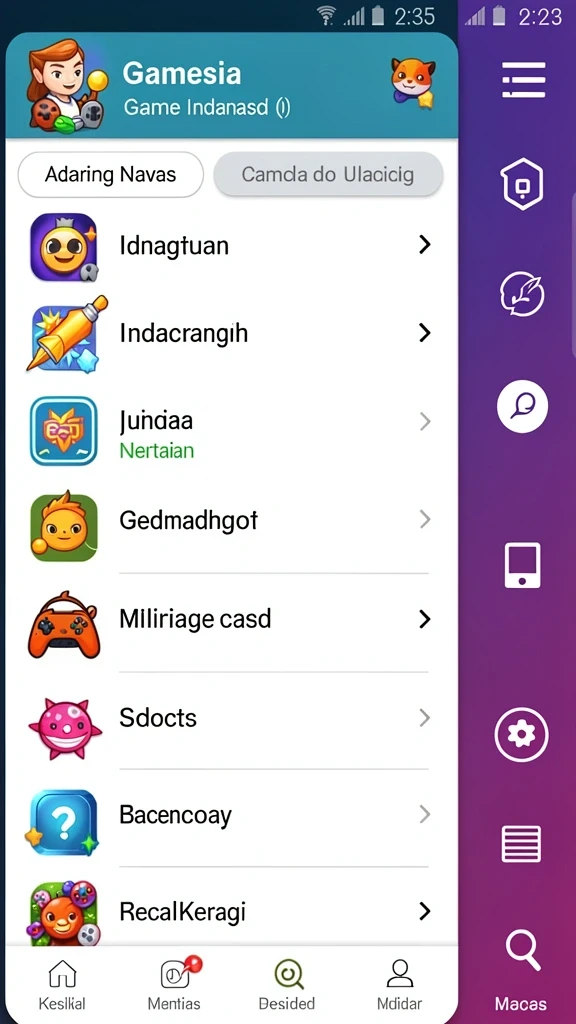Tap the round white chat bubble icon

(522, 406)
